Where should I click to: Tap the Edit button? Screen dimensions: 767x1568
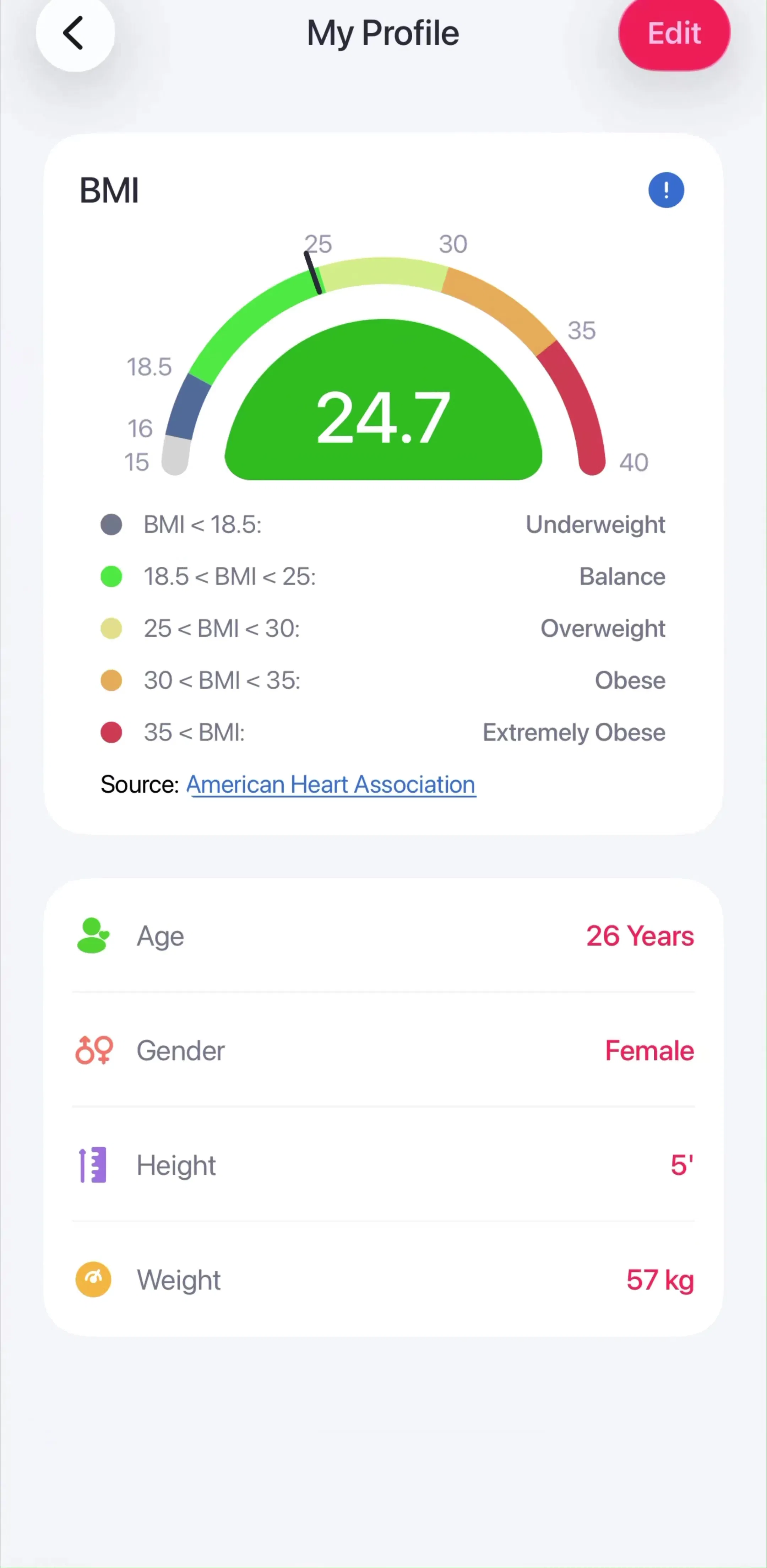[x=674, y=33]
